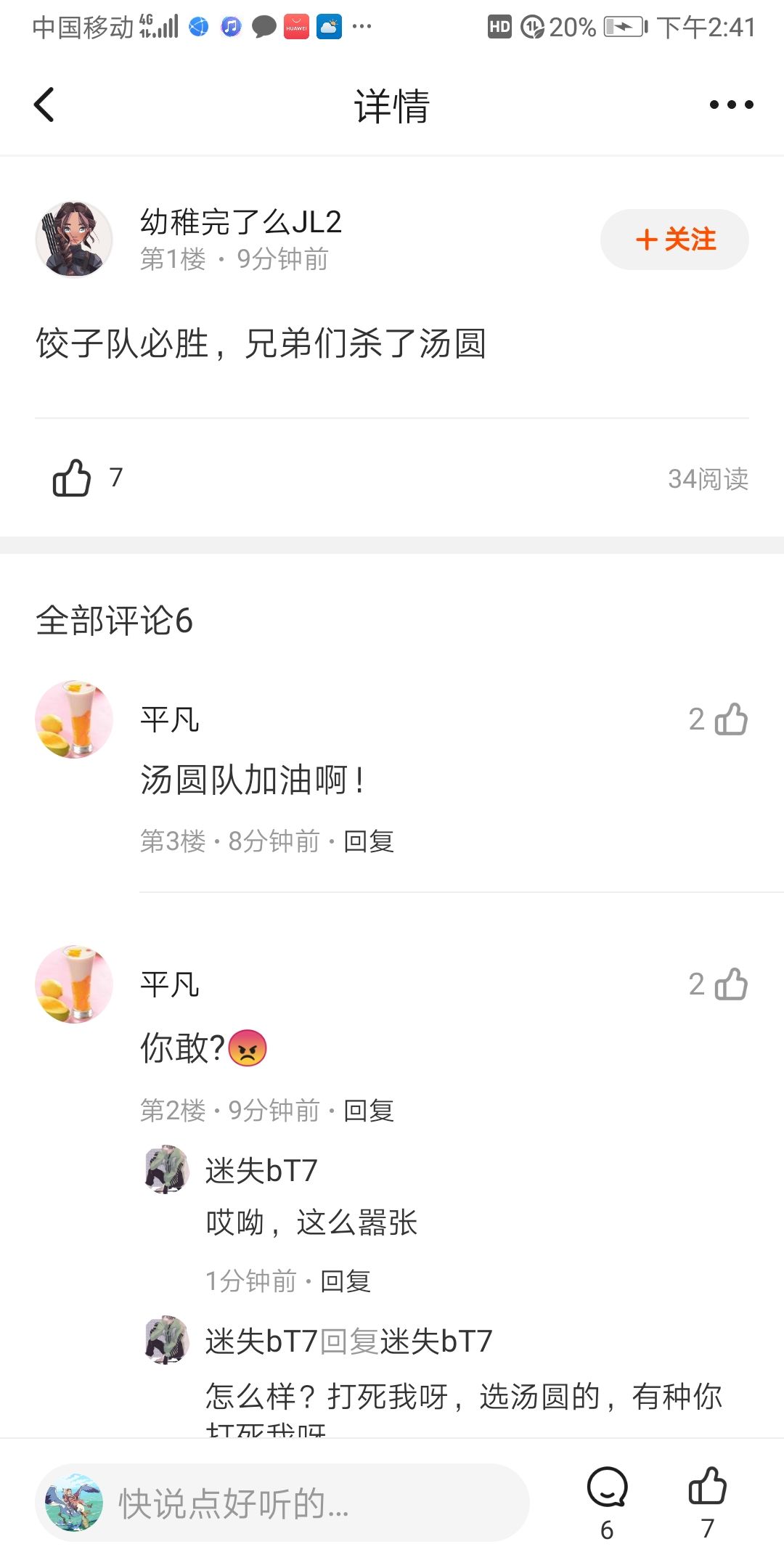Open the three-dot overflow menu
This screenshot has width=784, height=1568.
(731, 105)
